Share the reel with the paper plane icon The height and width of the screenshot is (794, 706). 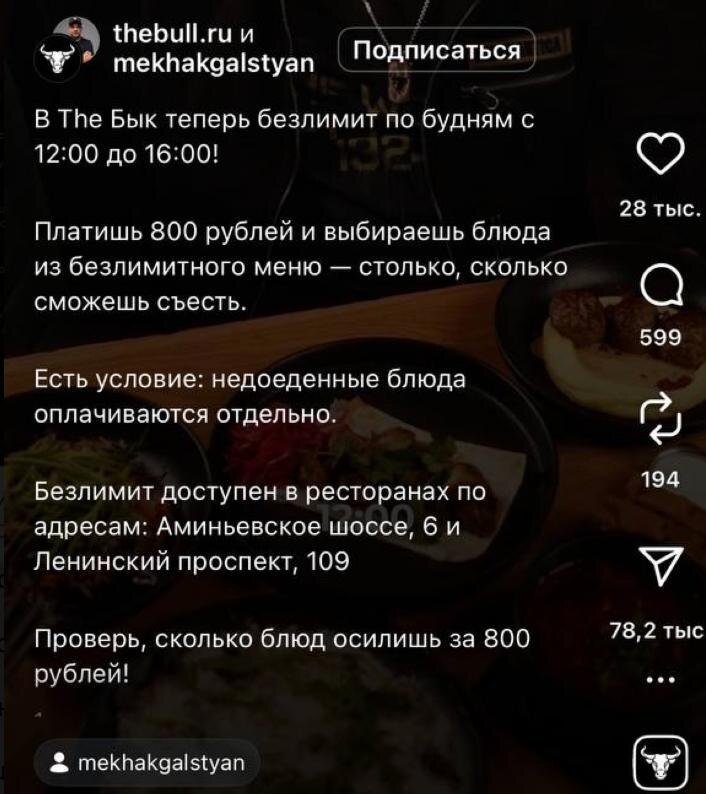click(x=661, y=566)
